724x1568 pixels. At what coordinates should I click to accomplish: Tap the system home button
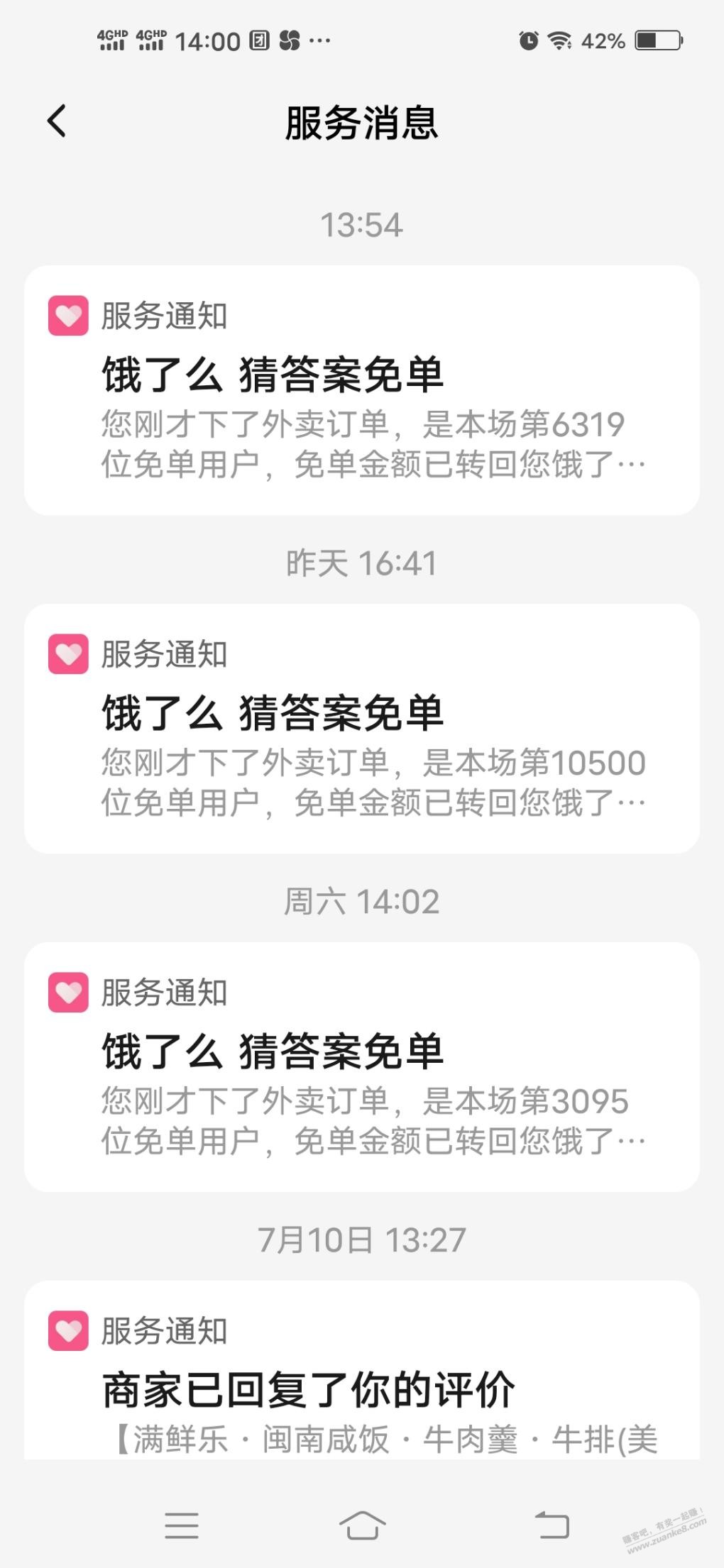click(x=362, y=1525)
